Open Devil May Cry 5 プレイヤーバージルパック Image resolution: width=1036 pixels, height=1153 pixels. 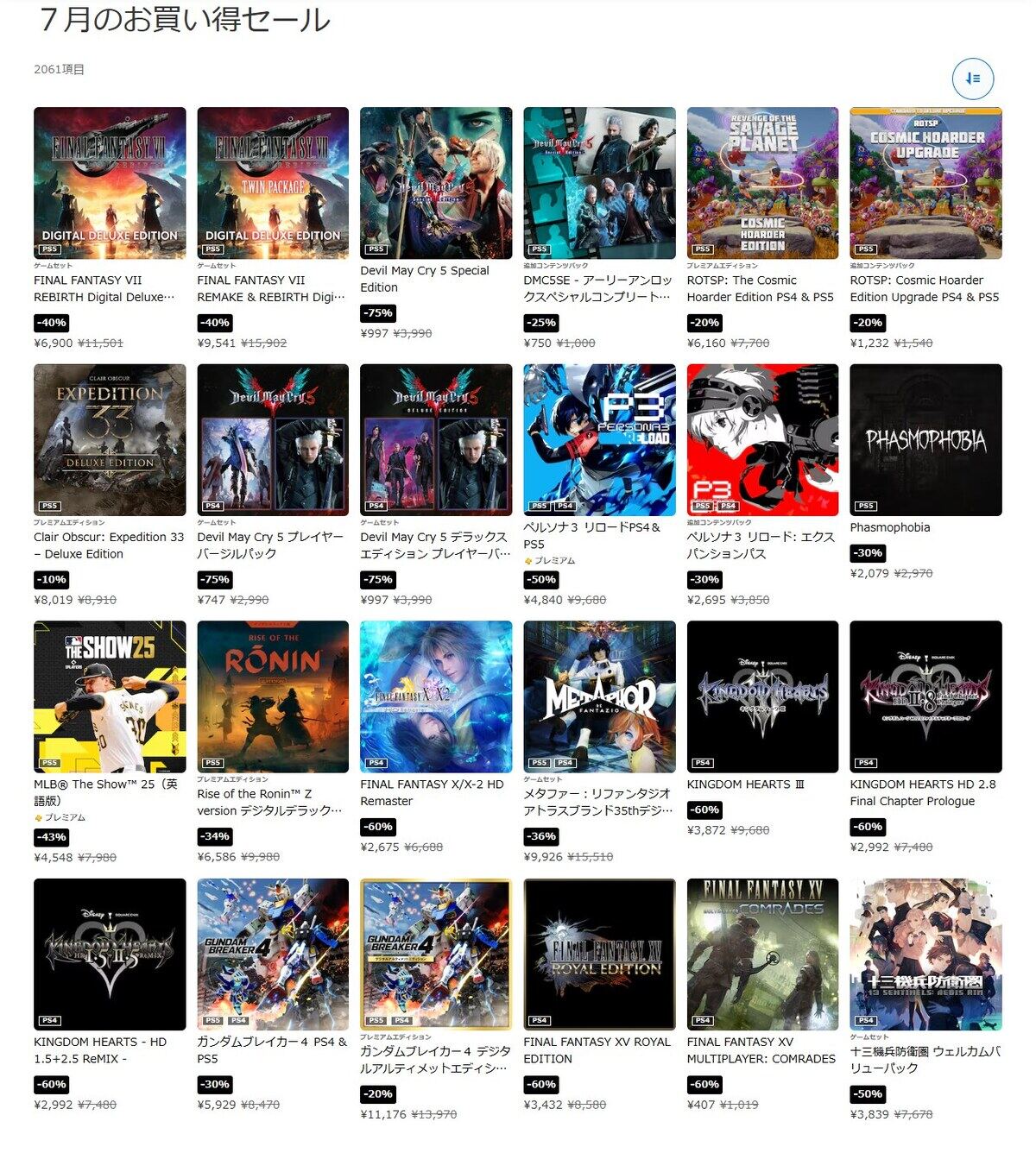coord(273,440)
